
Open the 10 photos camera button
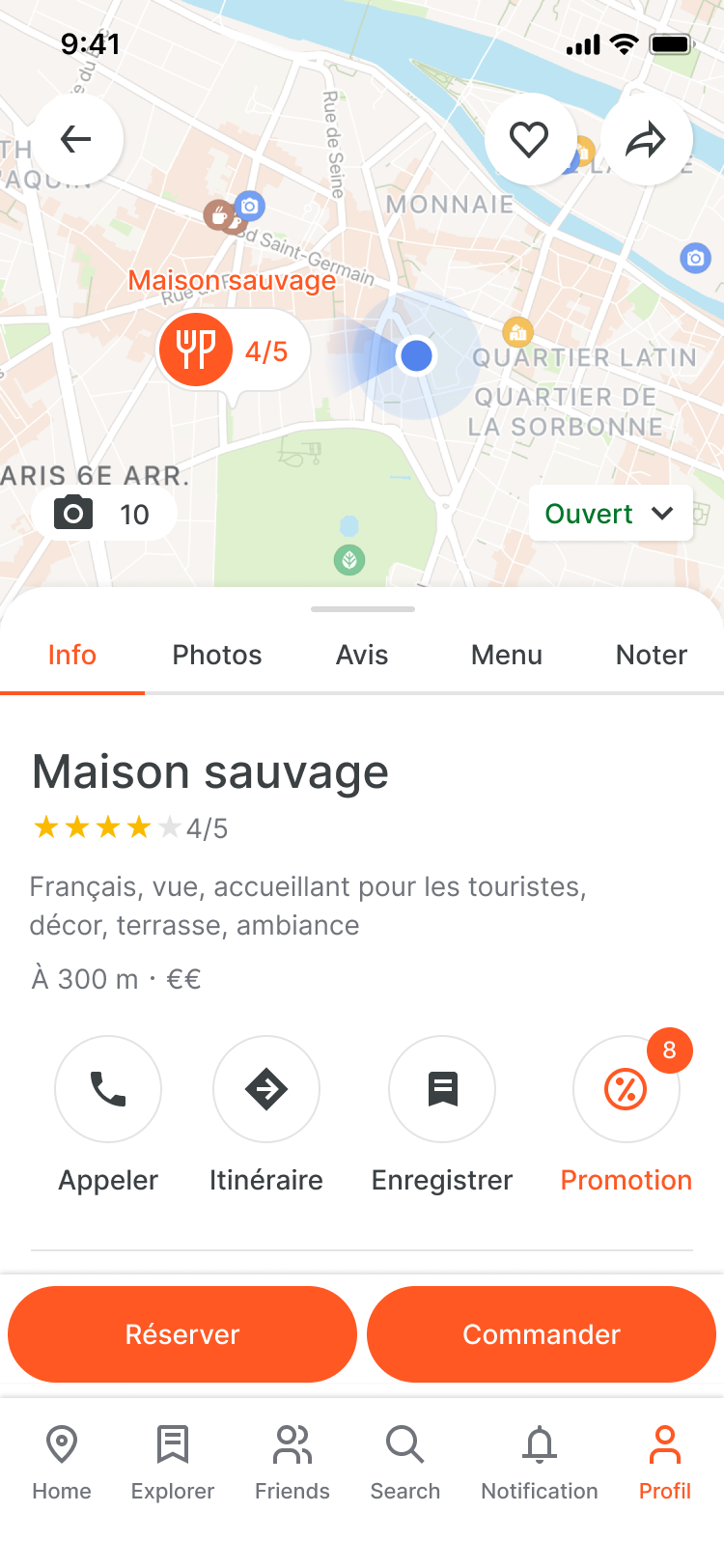pyautogui.click(x=104, y=514)
